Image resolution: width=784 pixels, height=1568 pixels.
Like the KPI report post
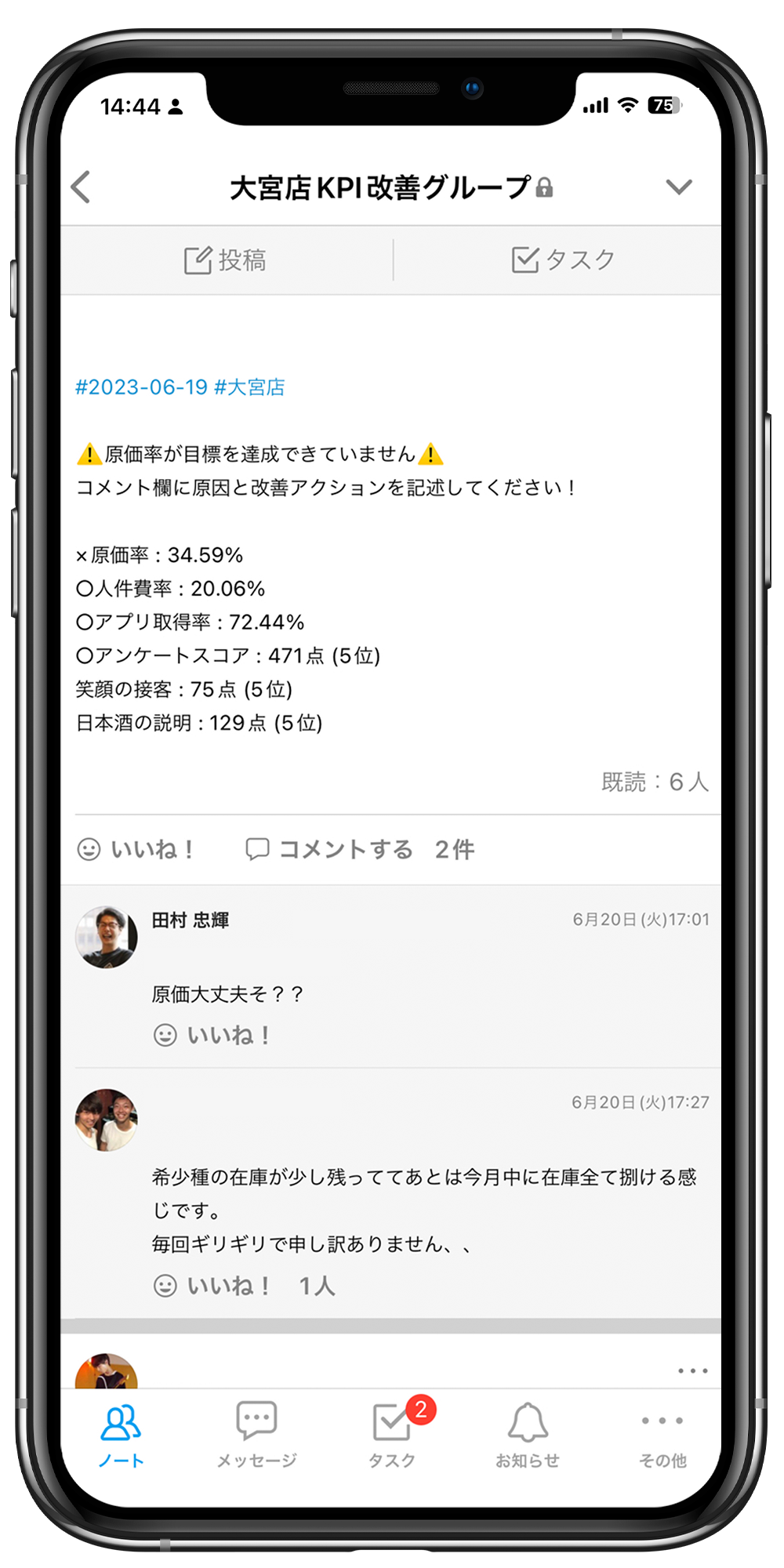pos(136,849)
